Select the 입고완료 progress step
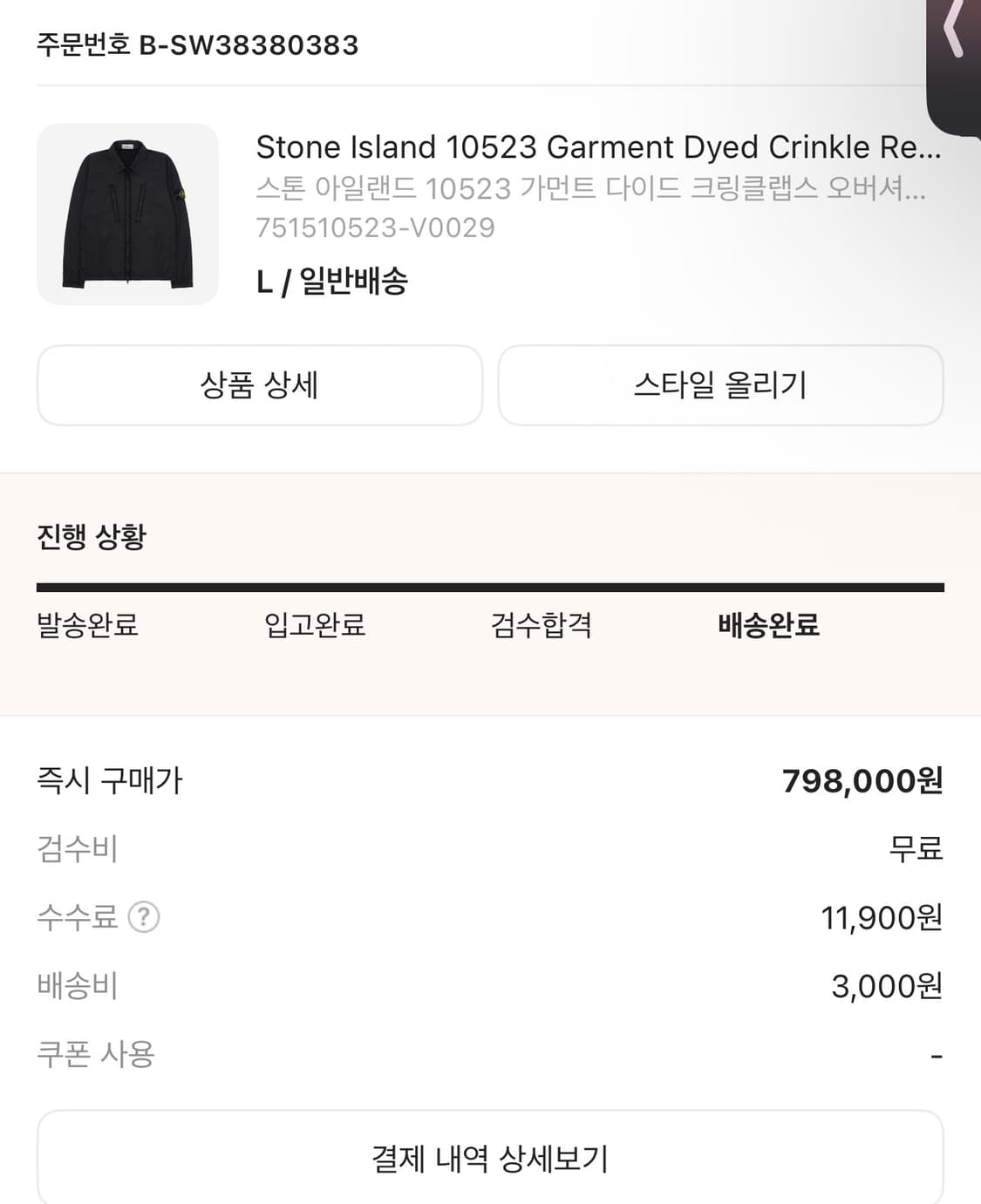 click(x=316, y=626)
